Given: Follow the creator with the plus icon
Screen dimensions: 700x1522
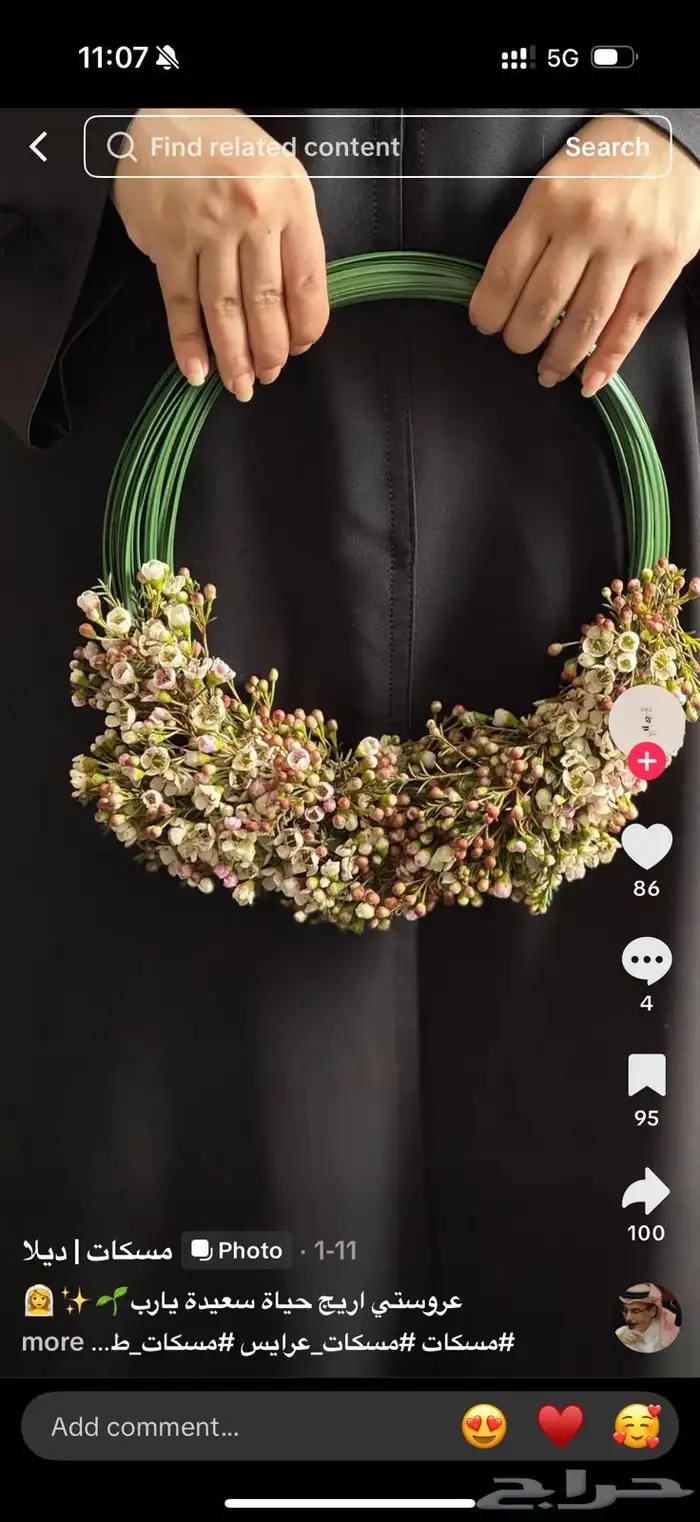Looking at the screenshot, I should [647, 762].
